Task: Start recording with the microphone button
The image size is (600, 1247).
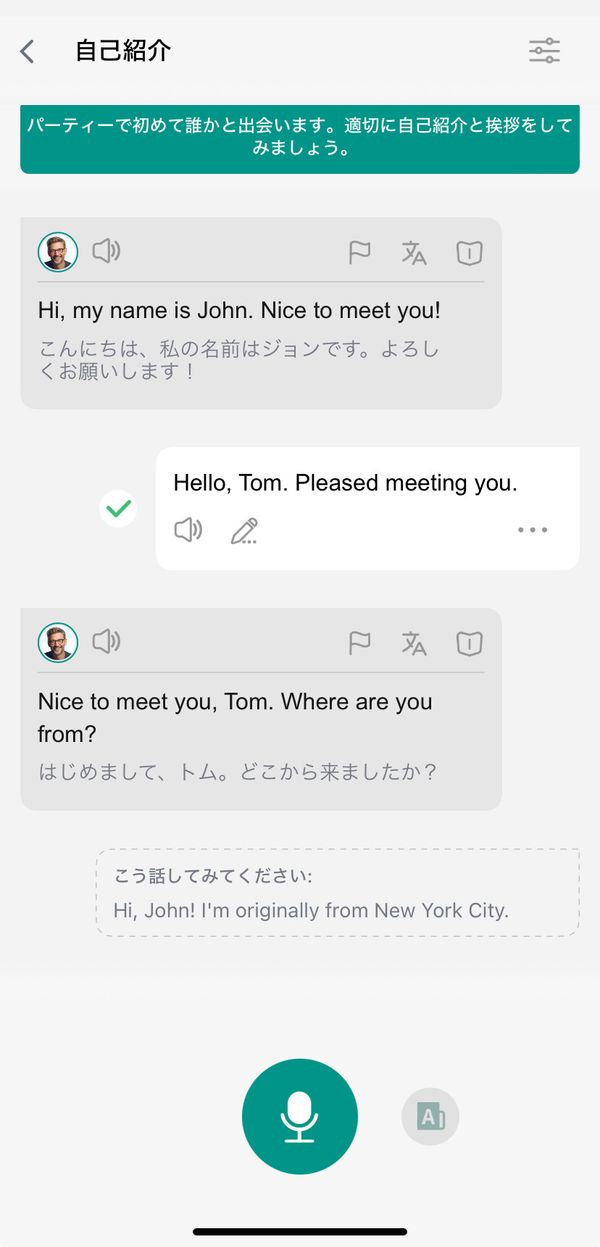Action: tap(300, 1117)
